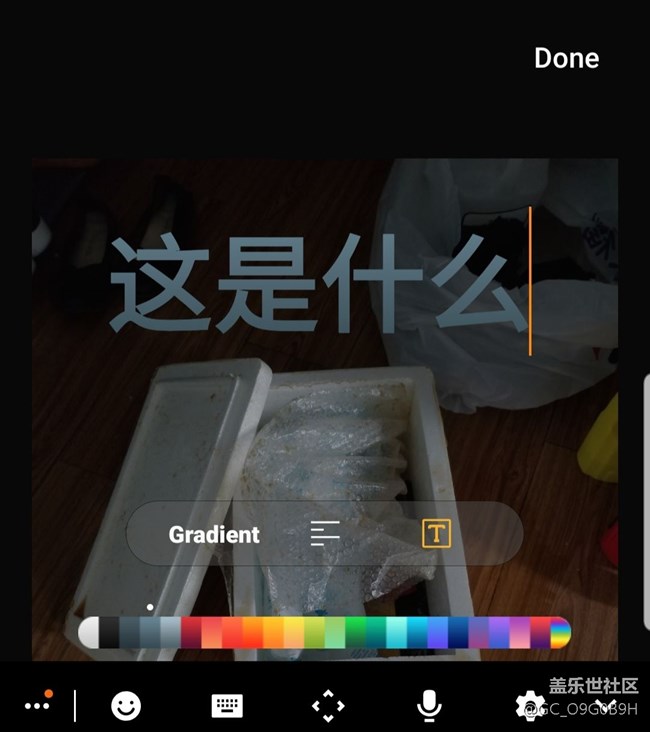This screenshot has width=650, height=732.
Task: Tap the 这是什么 text field
Action: tap(317, 284)
